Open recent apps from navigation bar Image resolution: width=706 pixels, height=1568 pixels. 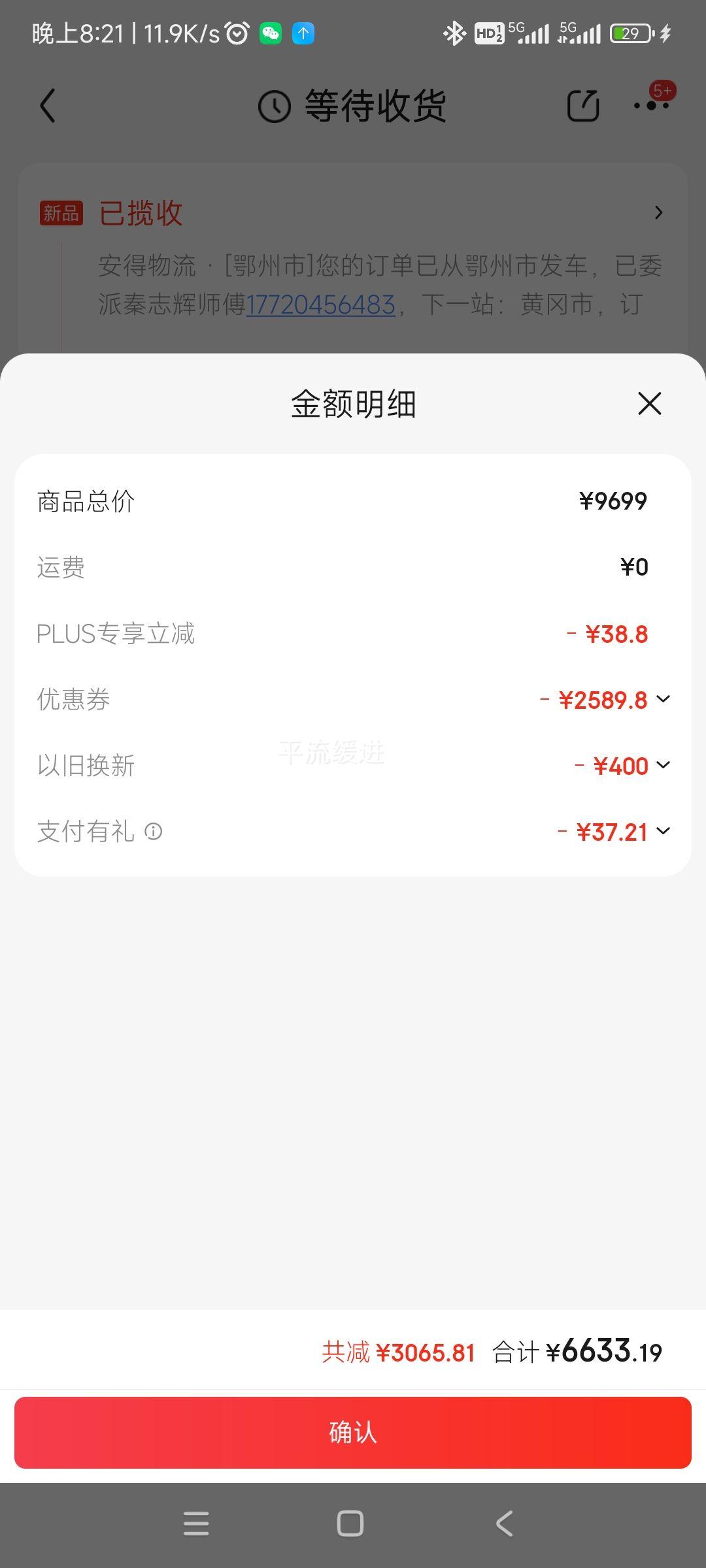coord(196,1524)
